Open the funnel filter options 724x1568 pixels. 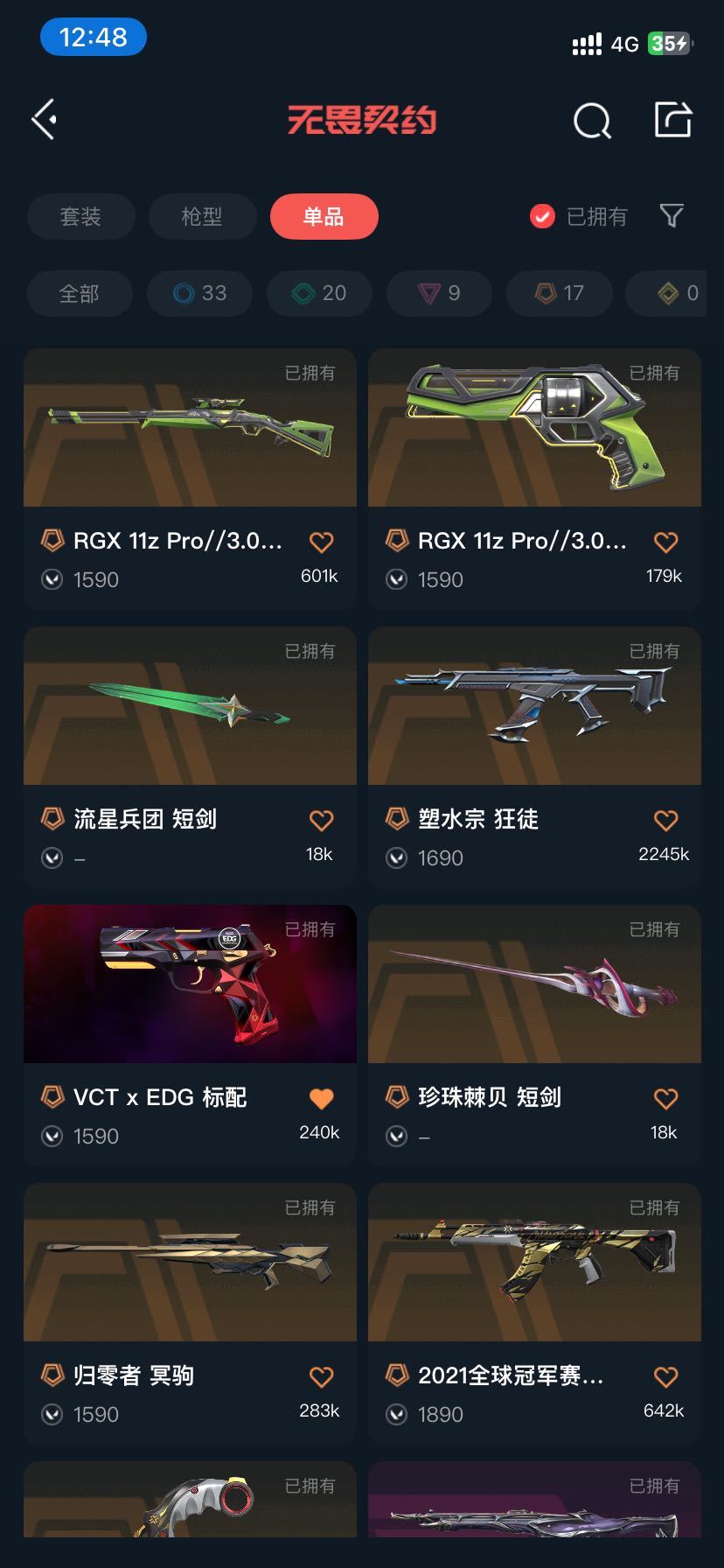pos(672,216)
